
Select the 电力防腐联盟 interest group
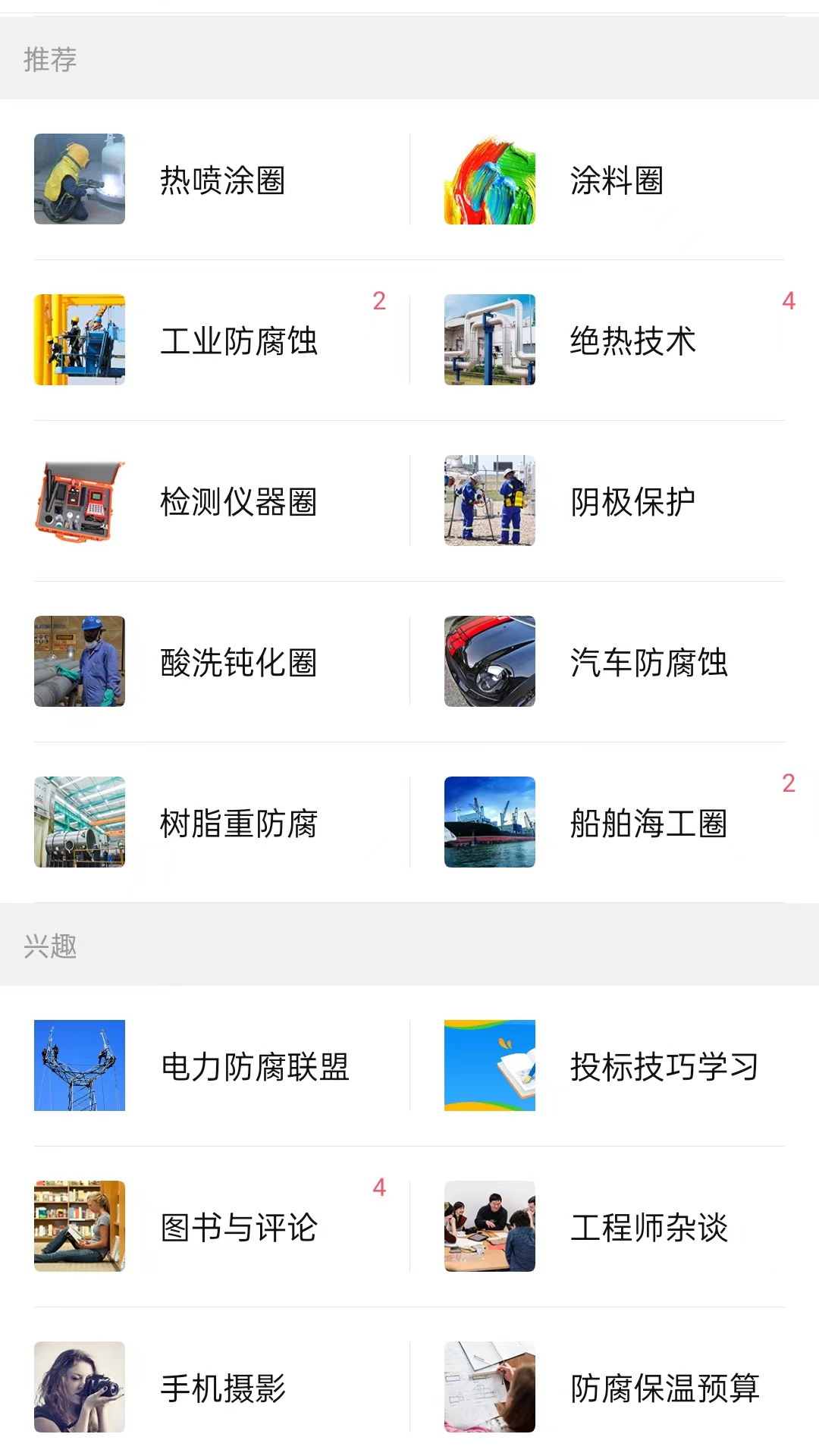(x=254, y=1066)
